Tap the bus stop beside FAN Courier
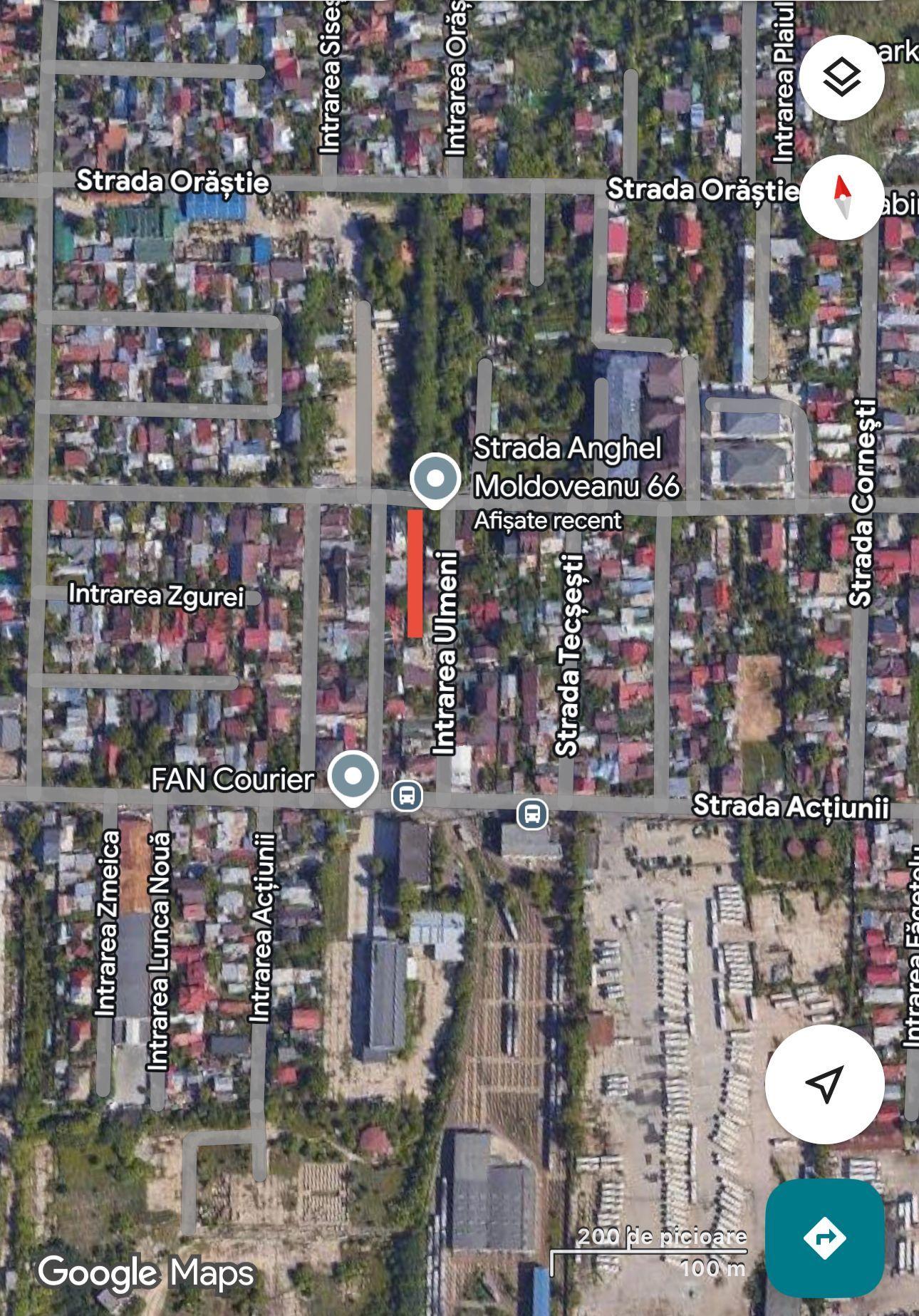Screen dimensions: 919x1316 pyautogui.click(x=407, y=795)
